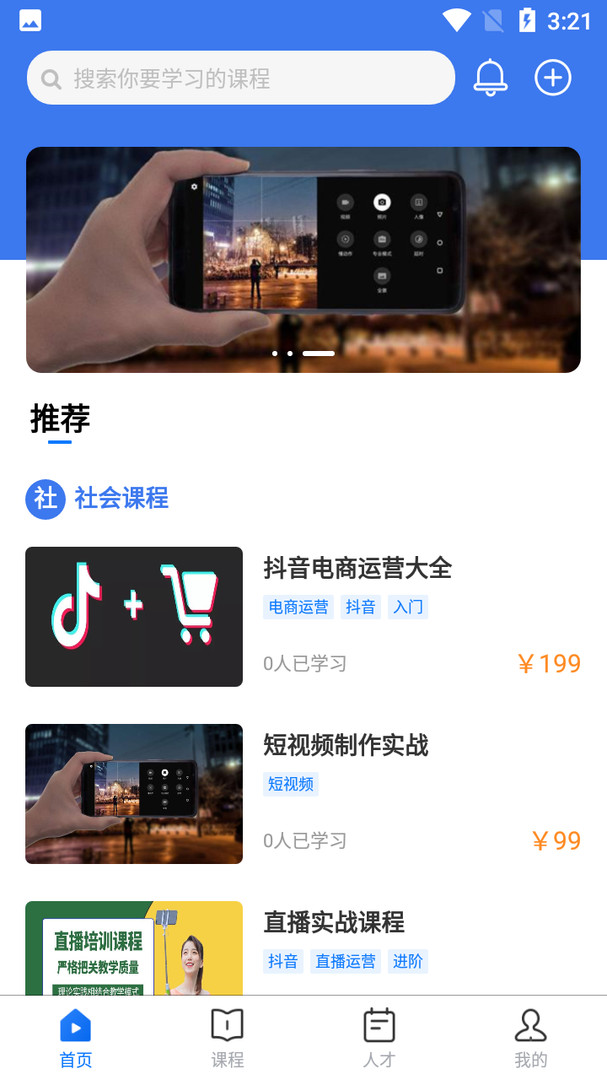Tap the plus add icon
The width and height of the screenshot is (607, 1080).
click(553, 78)
